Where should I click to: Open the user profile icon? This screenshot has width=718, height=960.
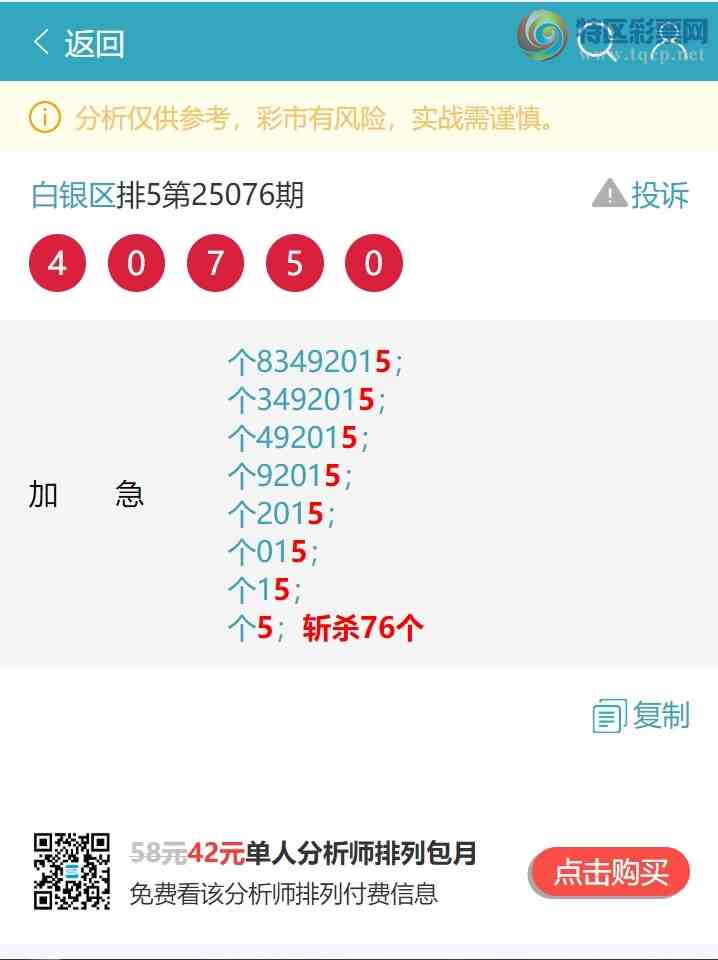coord(669,44)
